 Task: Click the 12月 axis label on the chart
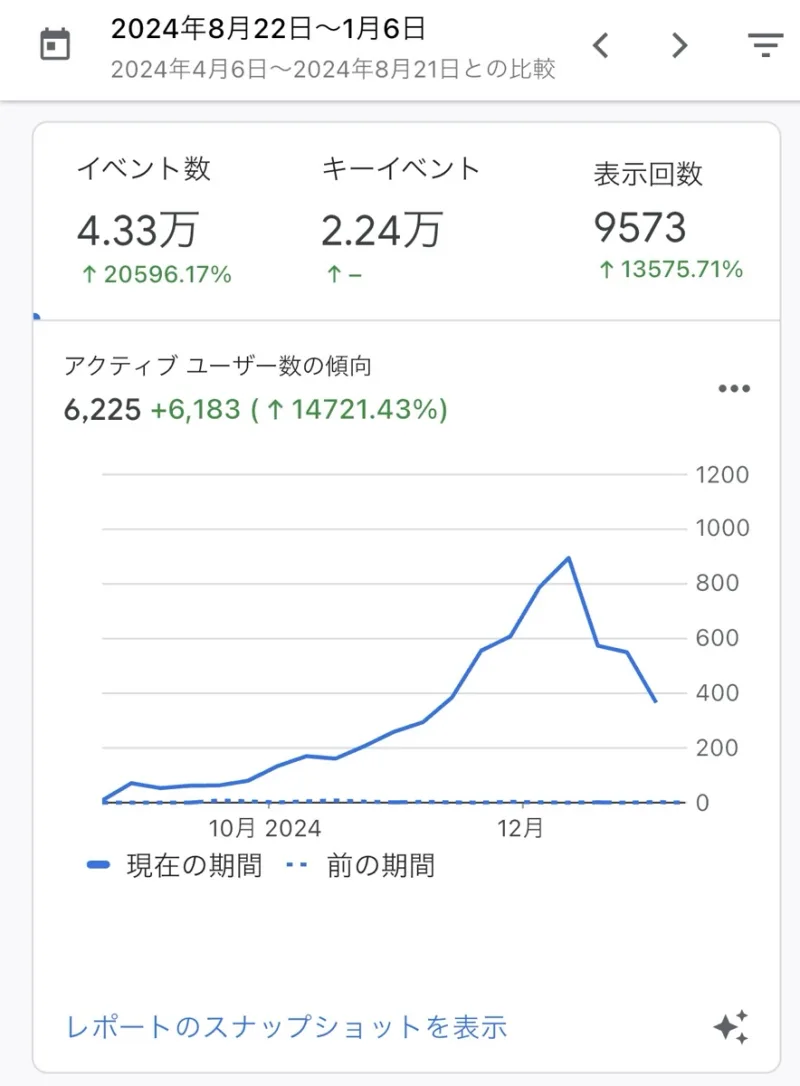point(524,828)
